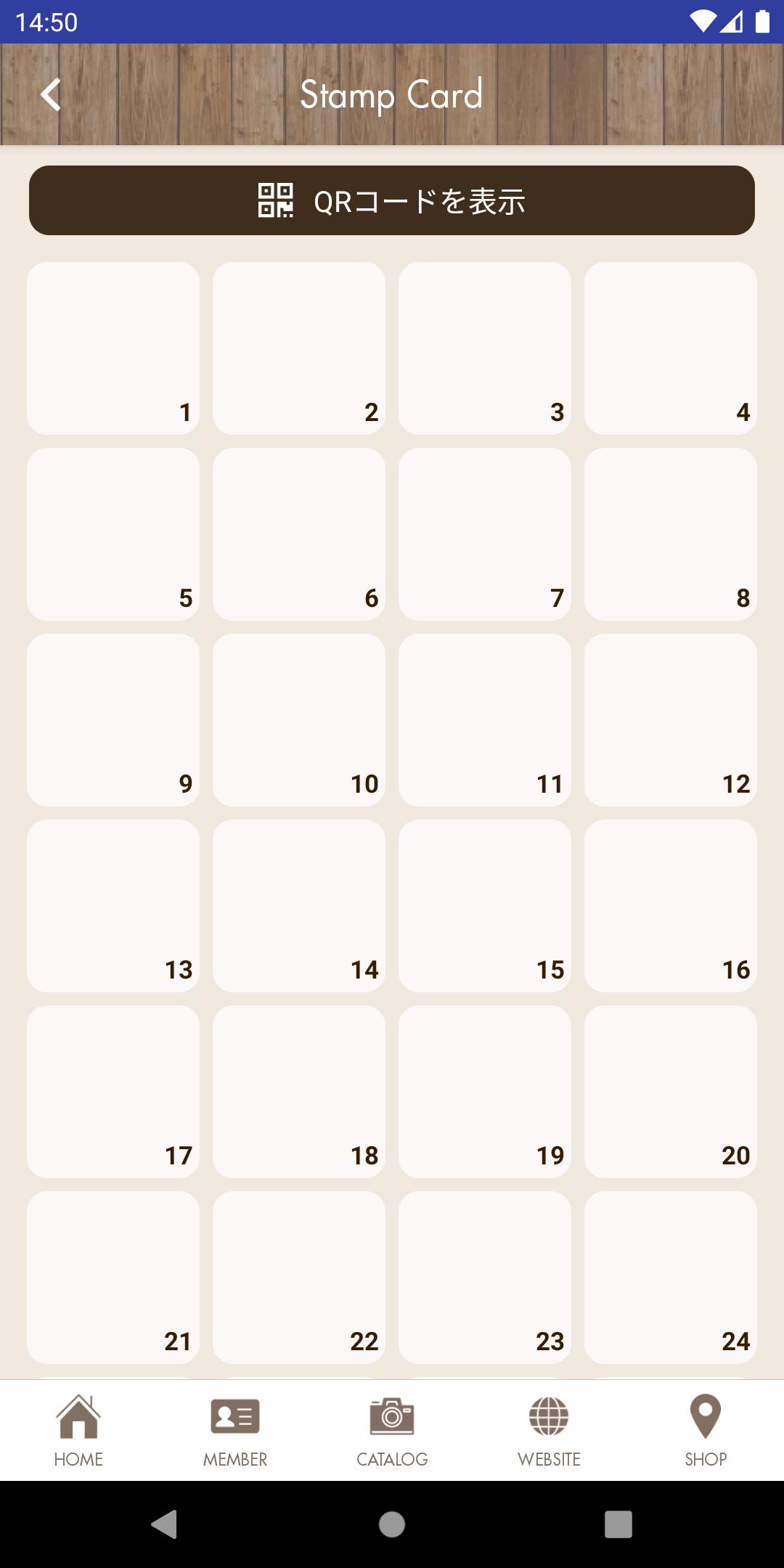Tap the system home button

pyautogui.click(x=392, y=1524)
